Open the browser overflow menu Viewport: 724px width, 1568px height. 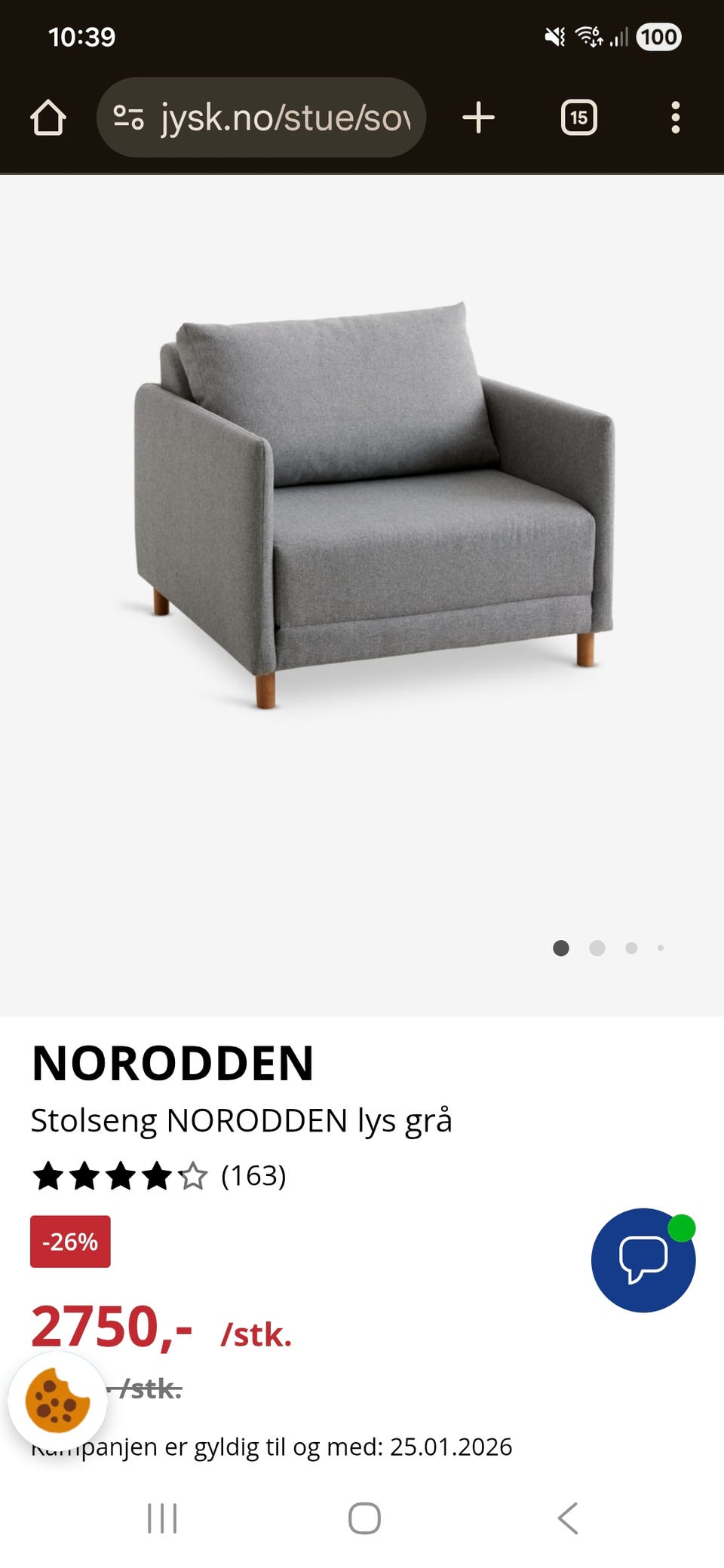[x=675, y=118]
